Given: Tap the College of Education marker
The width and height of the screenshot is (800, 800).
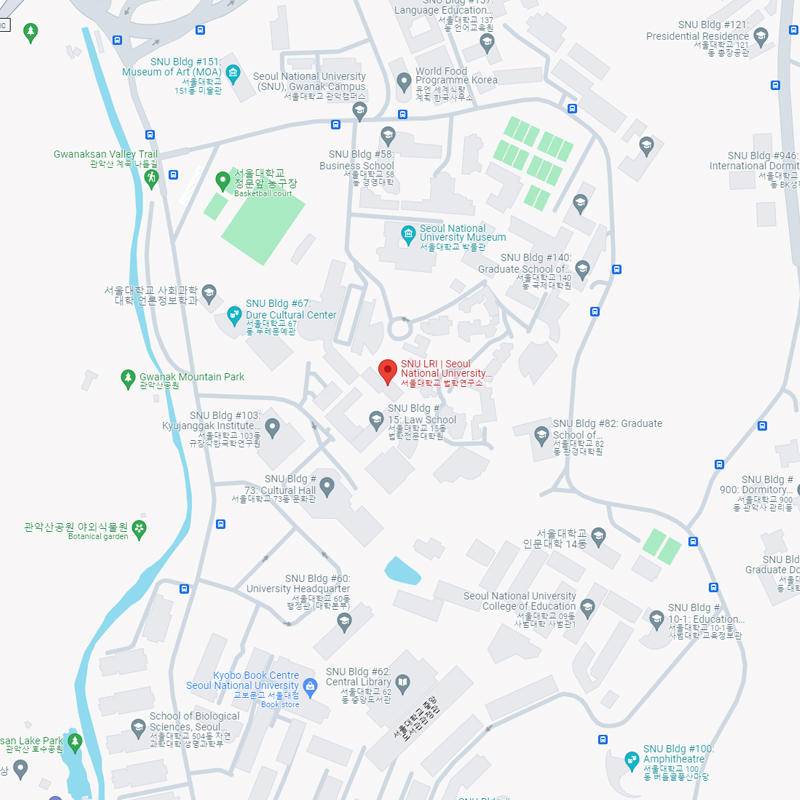Looking at the screenshot, I should point(588,607).
